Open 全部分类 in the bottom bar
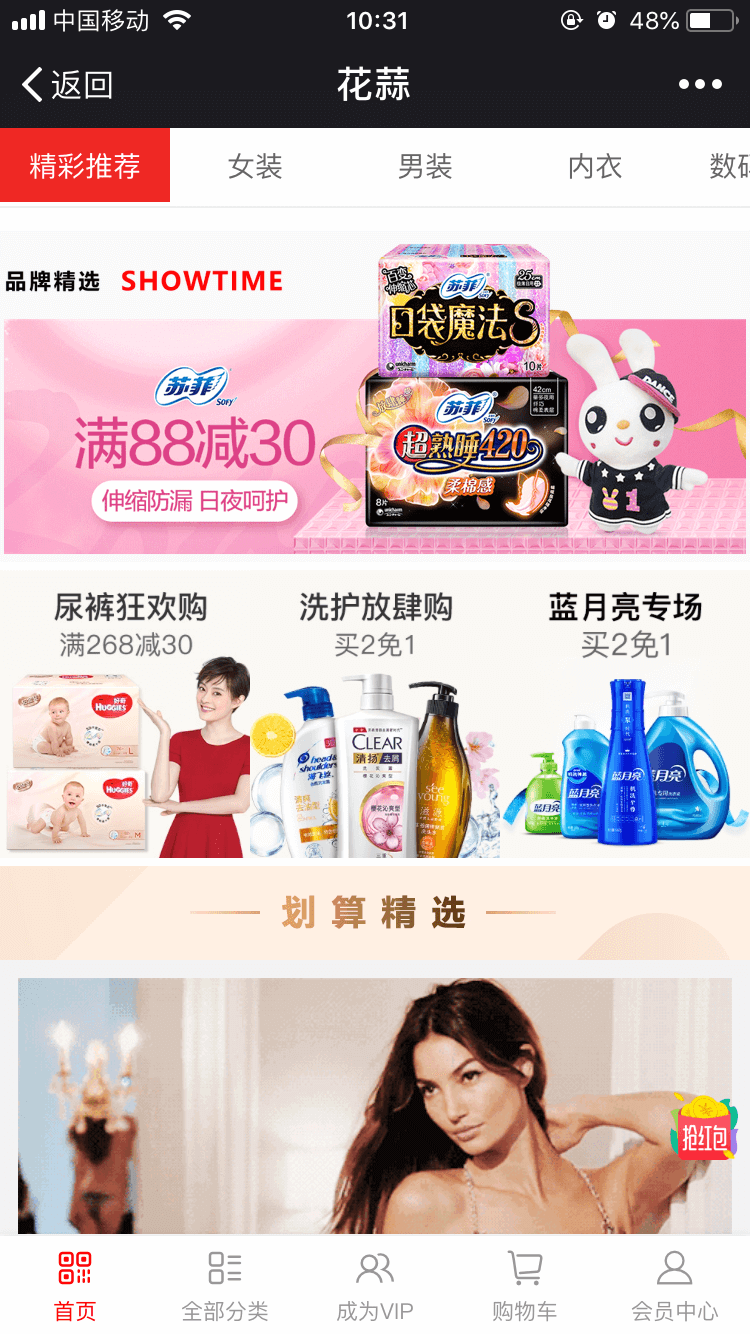The height and width of the screenshot is (1334, 750). (225, 1285)
